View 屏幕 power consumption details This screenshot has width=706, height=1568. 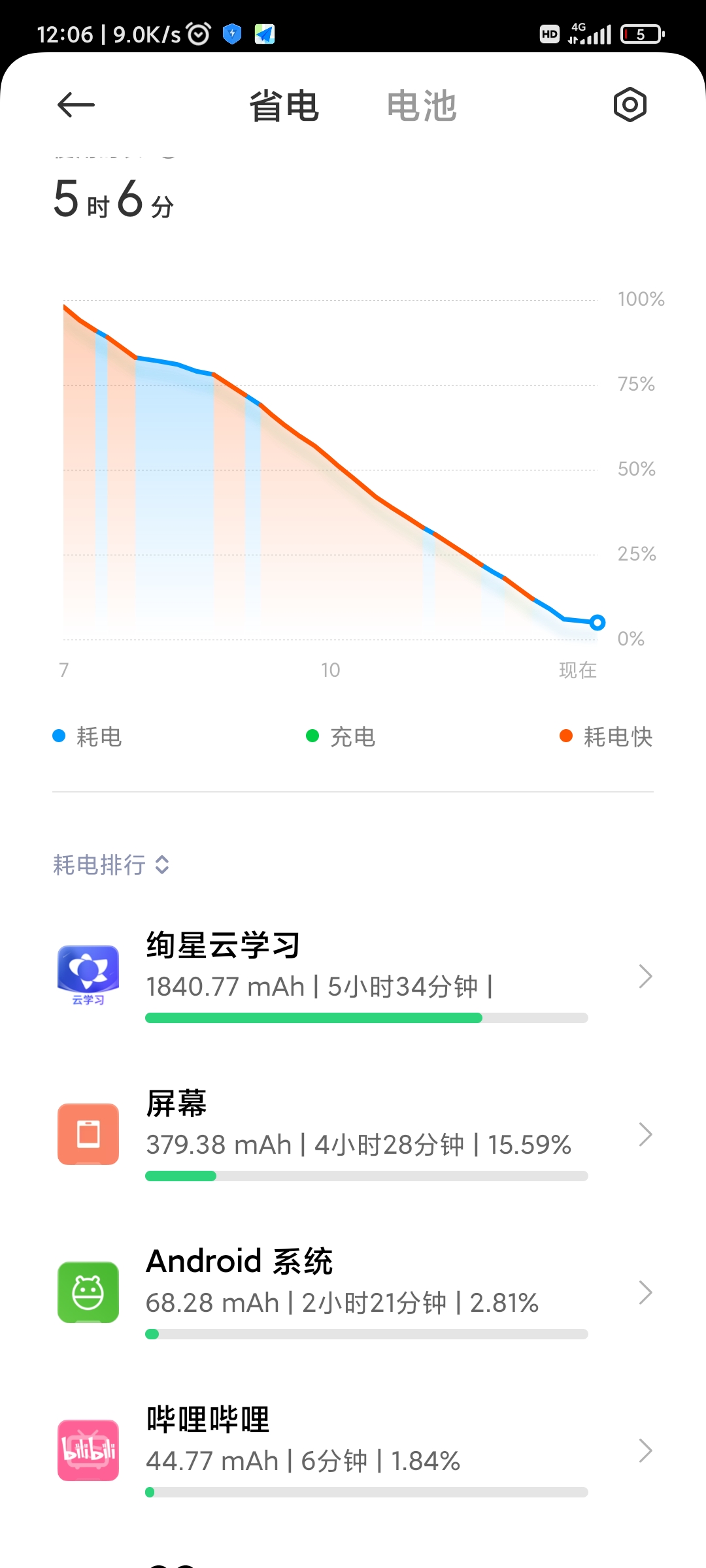[x=353, y=1135]
